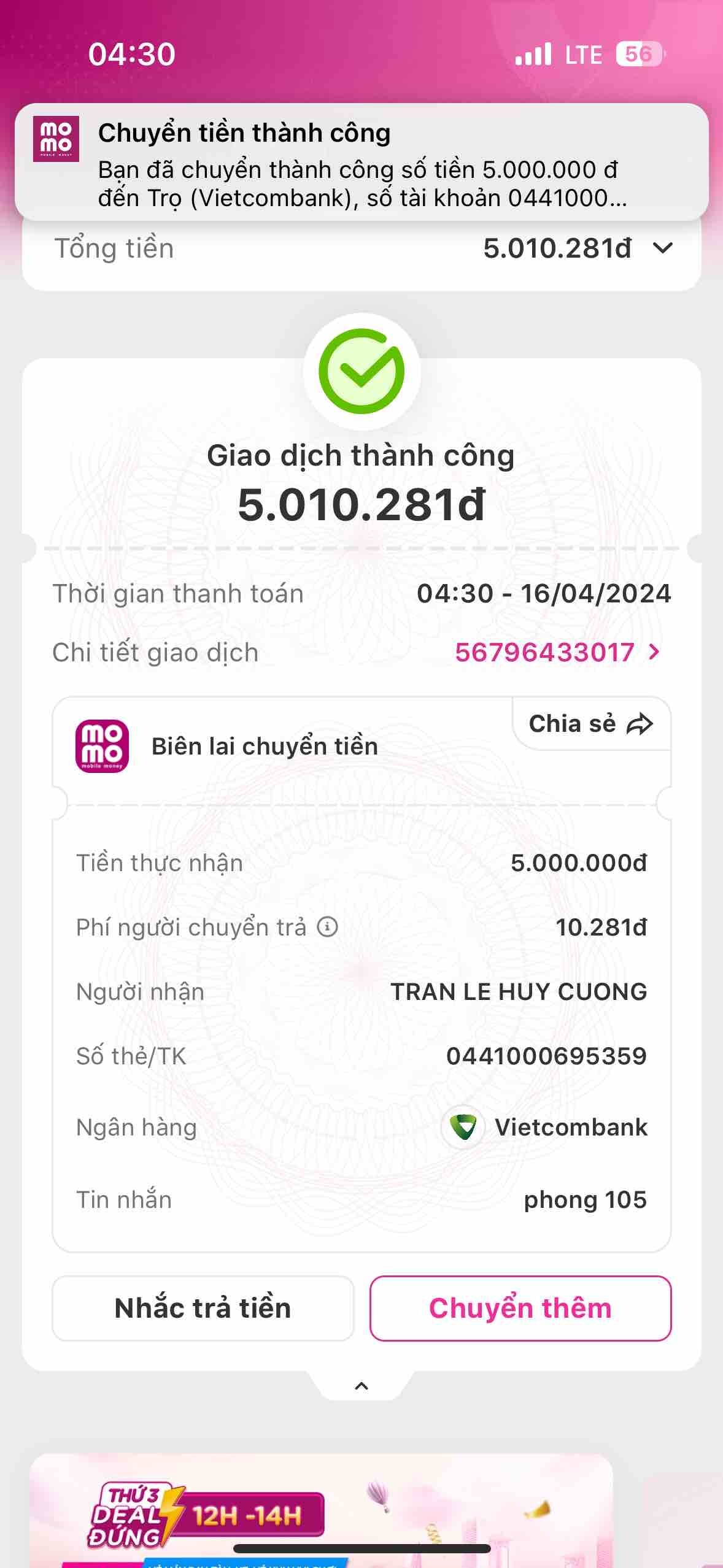
Task: Show info about Phí người chuyển trả
Action: [328, 927]
